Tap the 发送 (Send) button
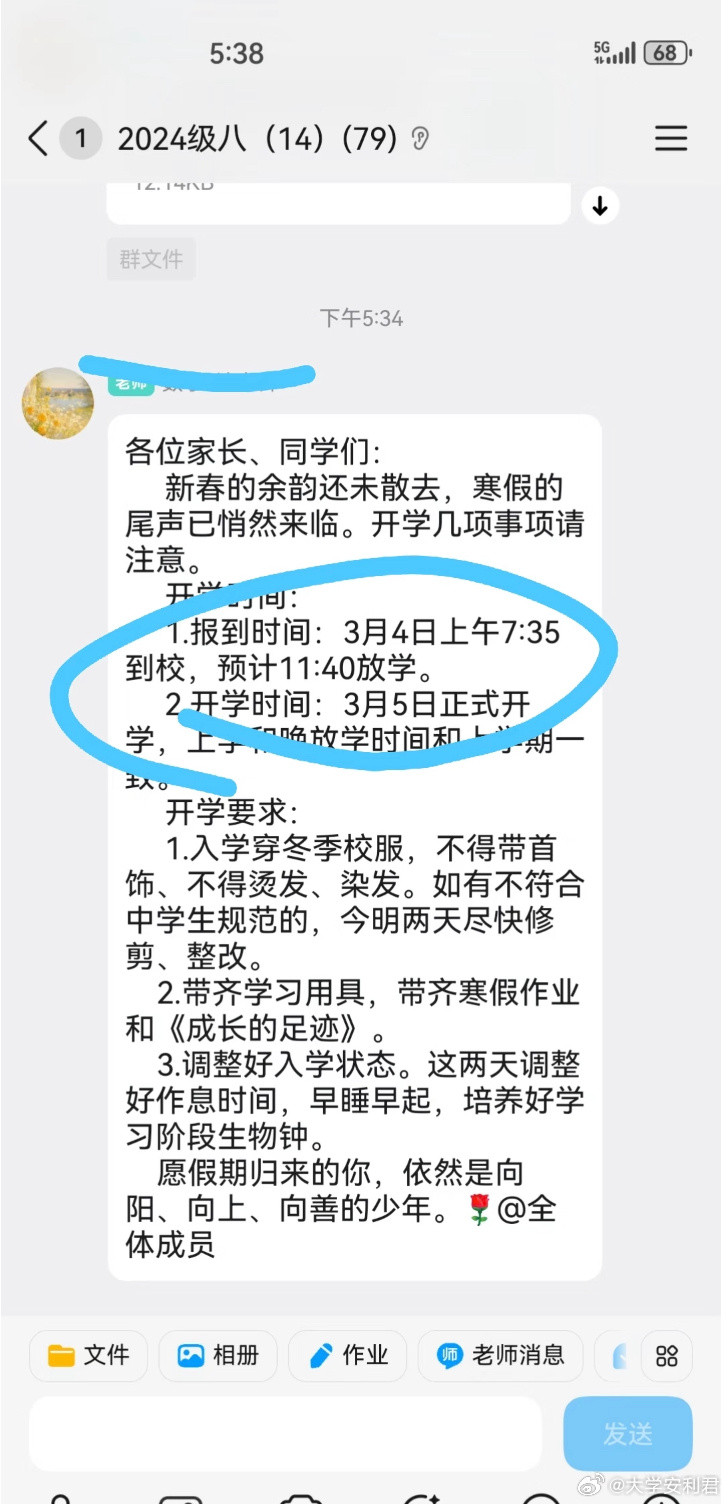This screenshot has width=728, height=1504. pyautogui.click(x=627, y=1433)
